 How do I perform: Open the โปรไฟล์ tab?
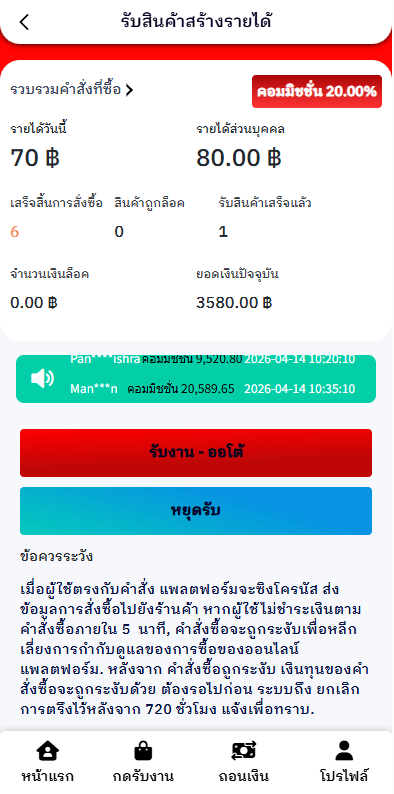(344, 762)
